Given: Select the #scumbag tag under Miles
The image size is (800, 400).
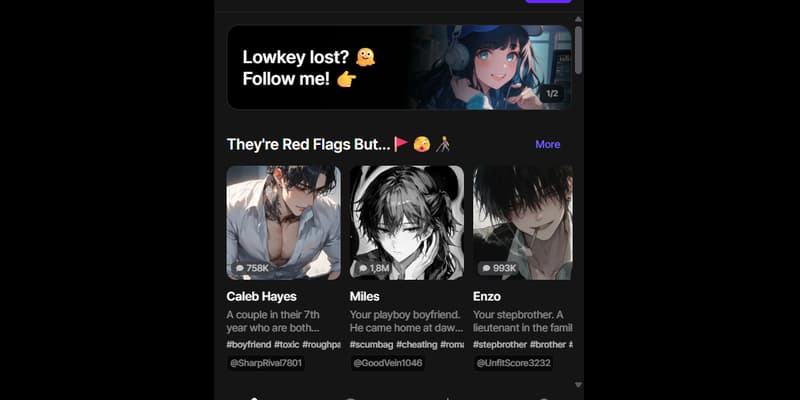Looking at the screenshot, I should coord(370,344).
